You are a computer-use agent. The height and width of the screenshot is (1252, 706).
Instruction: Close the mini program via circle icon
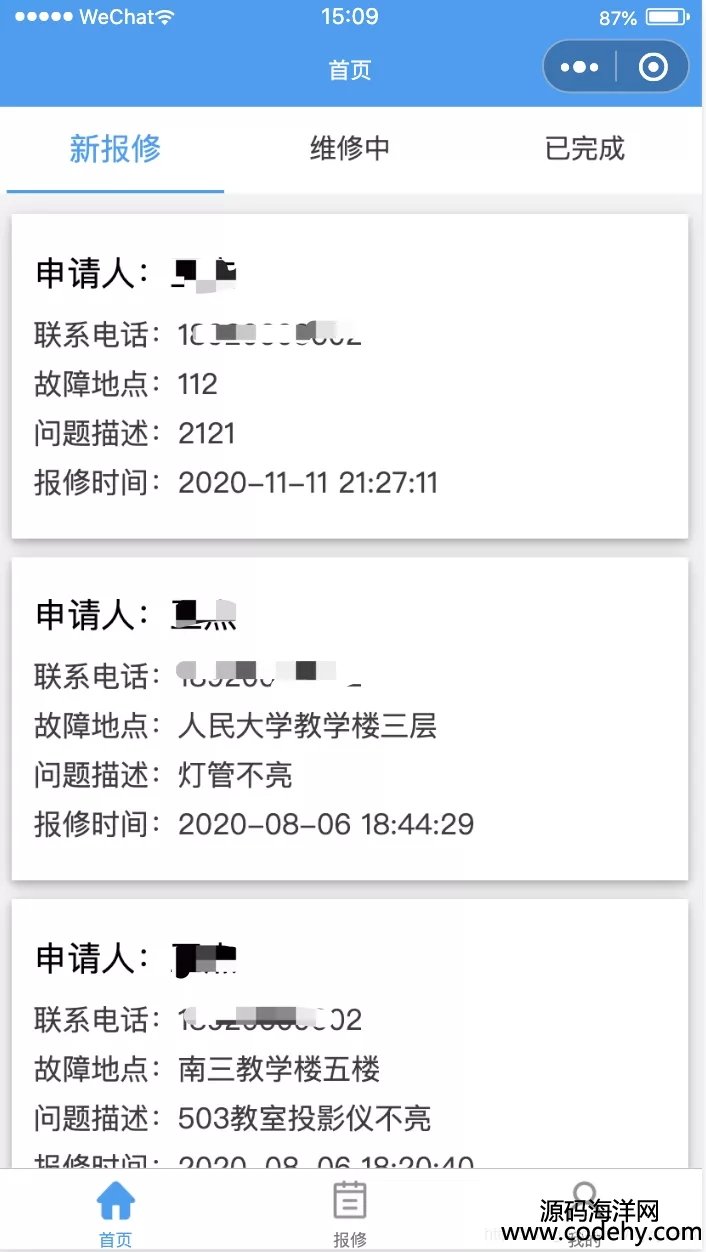[653, 68]
